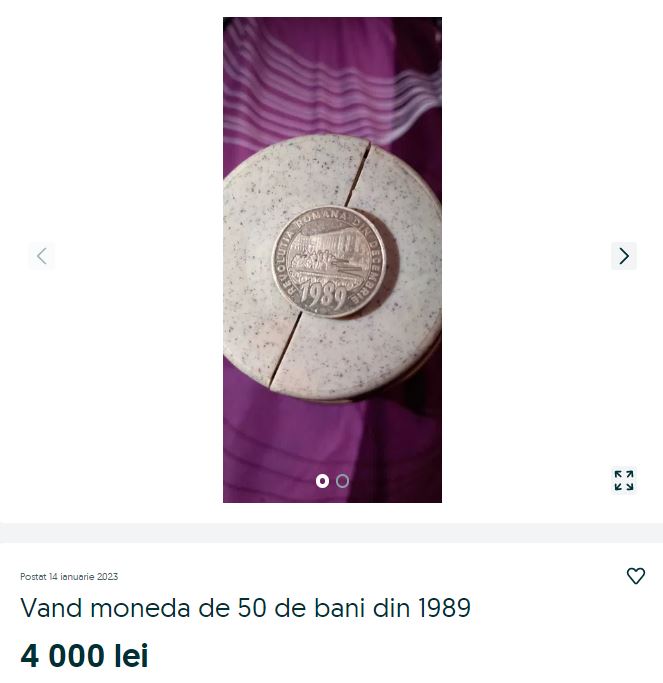The height and width of the screenshot is (683, 663).
Task: Open the 1989 coin photo
Action: pos(332,259)
